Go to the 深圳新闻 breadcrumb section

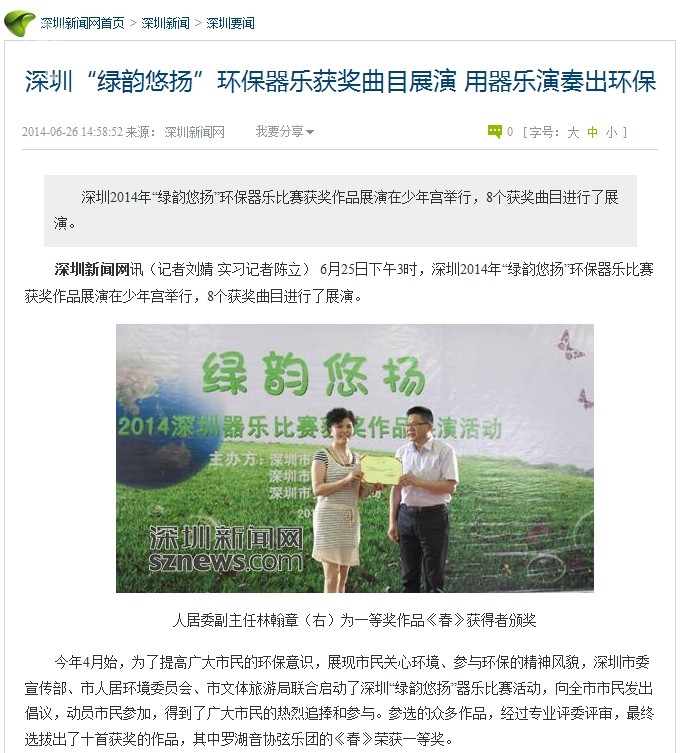(x=165, y=22)
